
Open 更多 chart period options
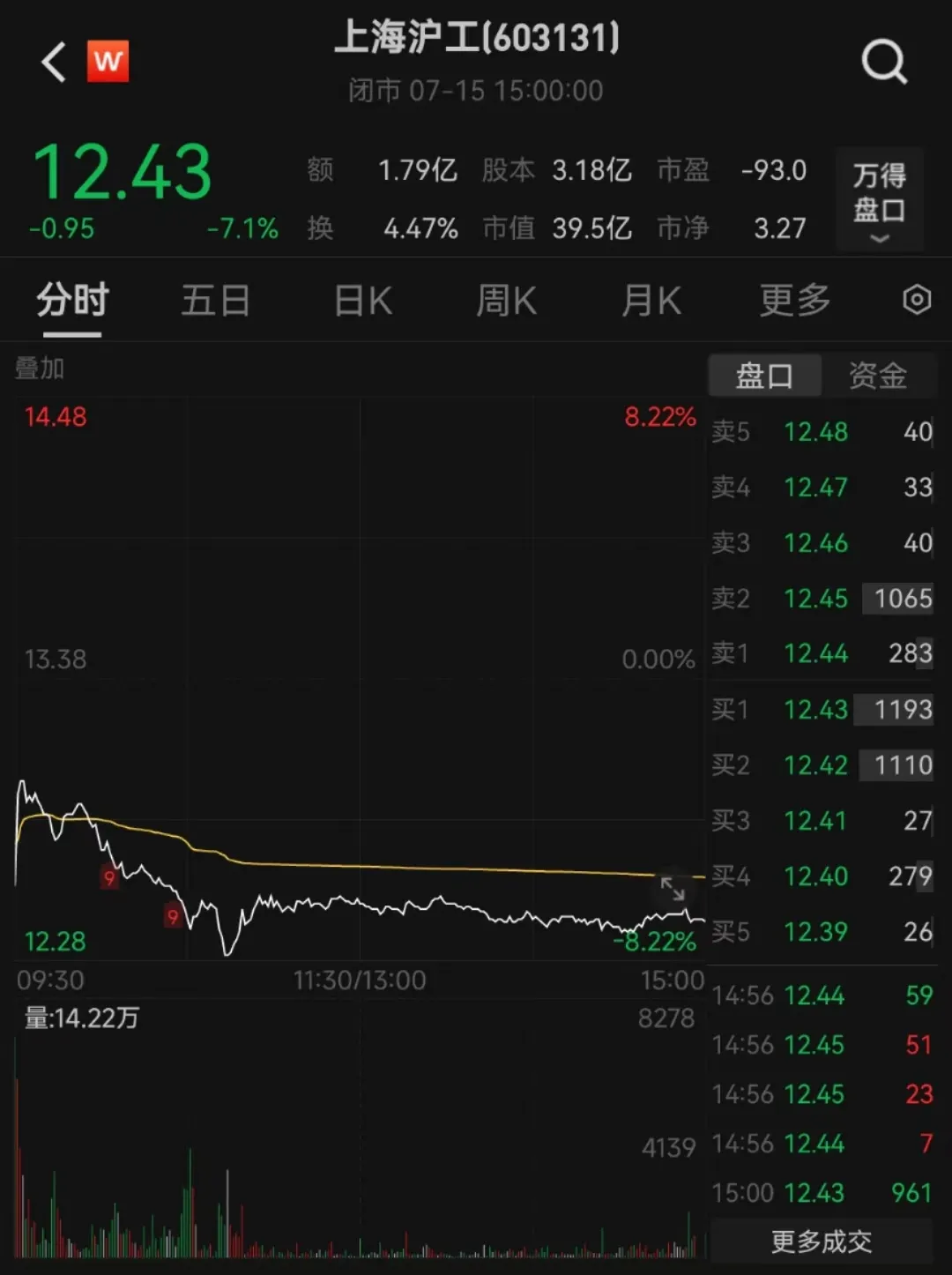click(x=795, y=302)
